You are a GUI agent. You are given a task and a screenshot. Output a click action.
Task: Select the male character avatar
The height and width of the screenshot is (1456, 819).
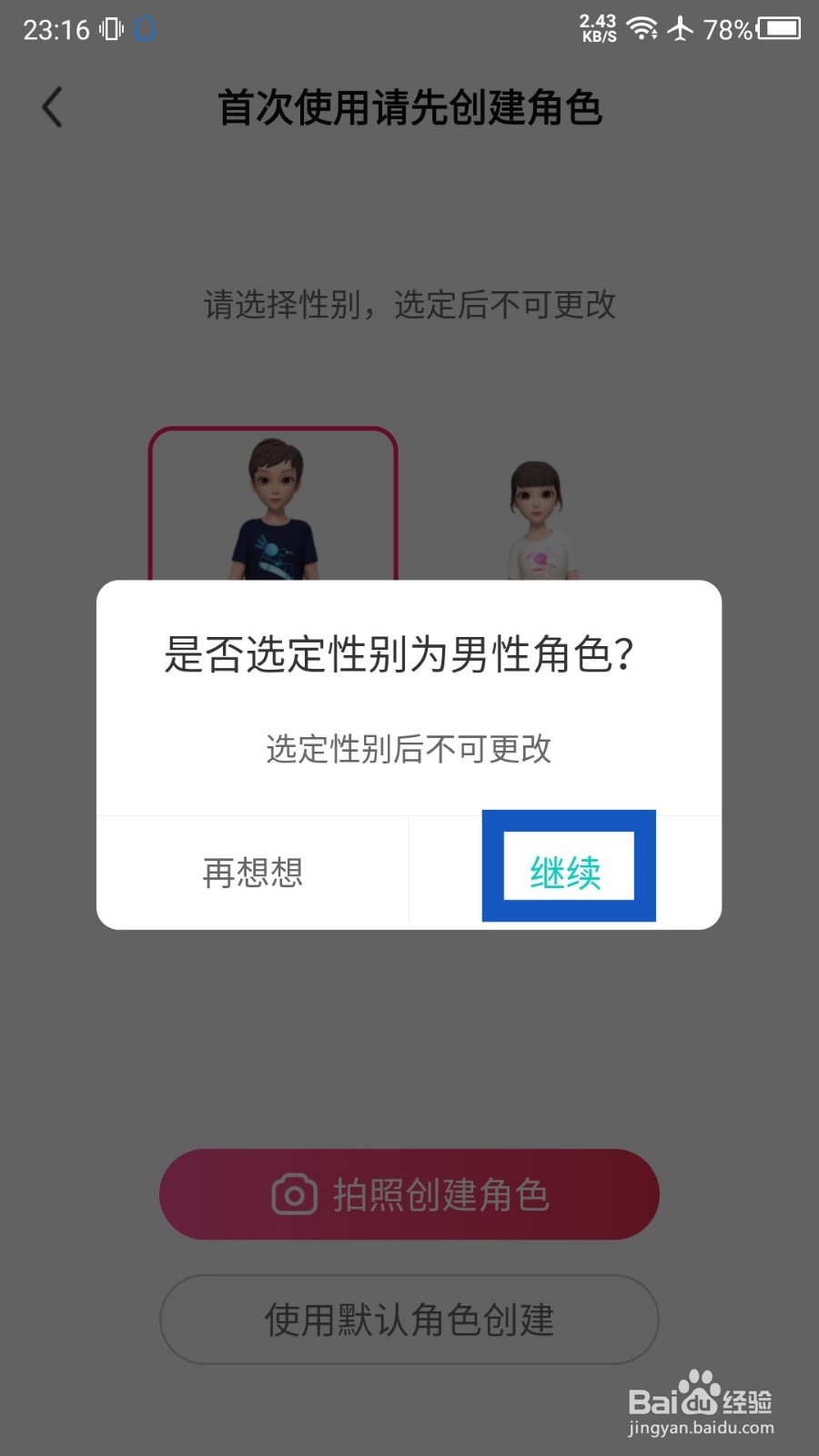point(274,510)
